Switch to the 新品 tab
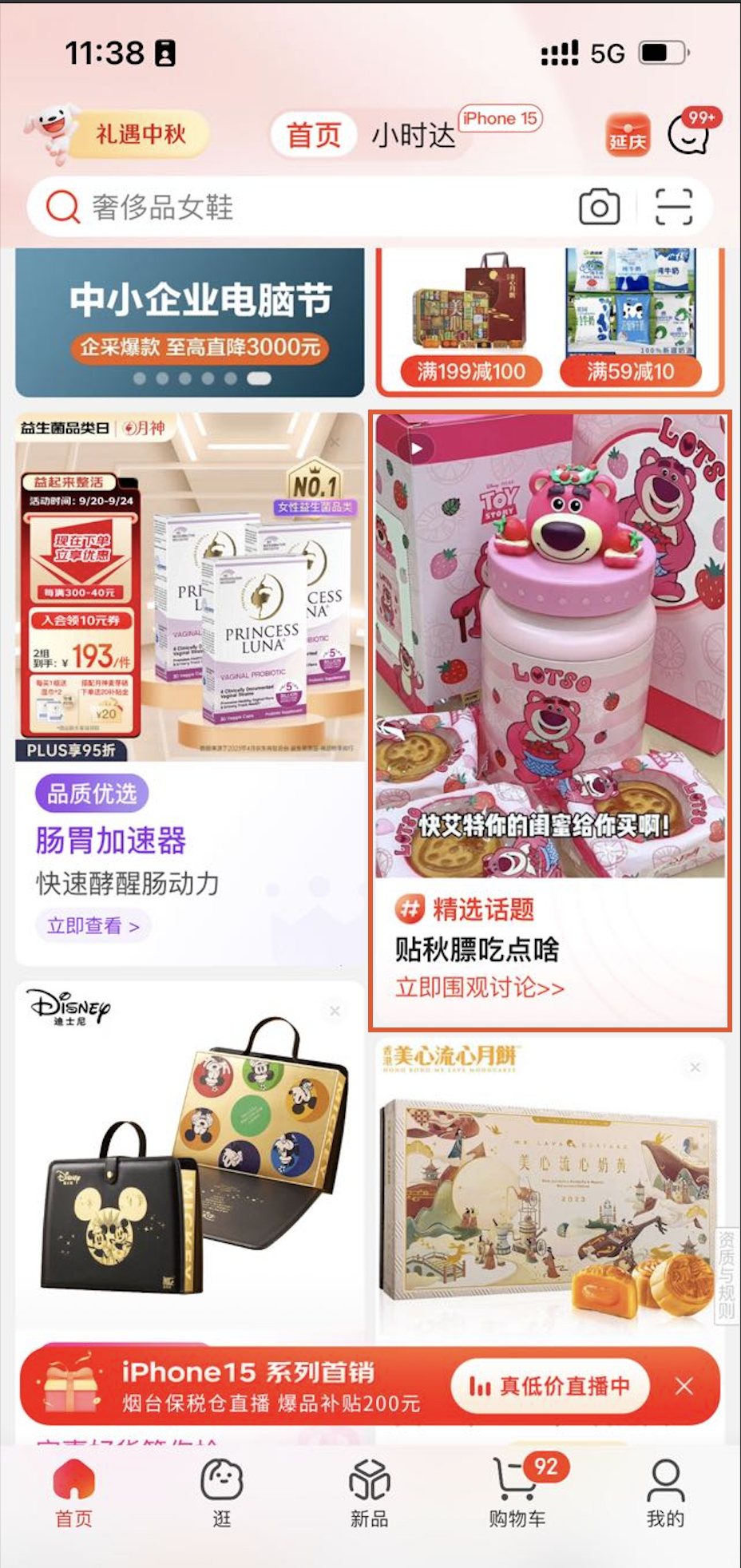 click(x=370, y=1491)
